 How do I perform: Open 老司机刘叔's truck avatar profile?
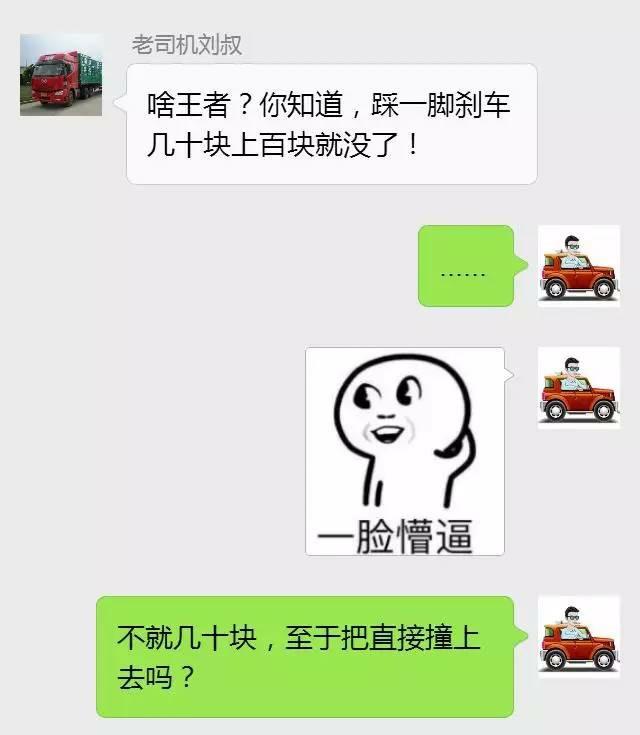[61, 75]
